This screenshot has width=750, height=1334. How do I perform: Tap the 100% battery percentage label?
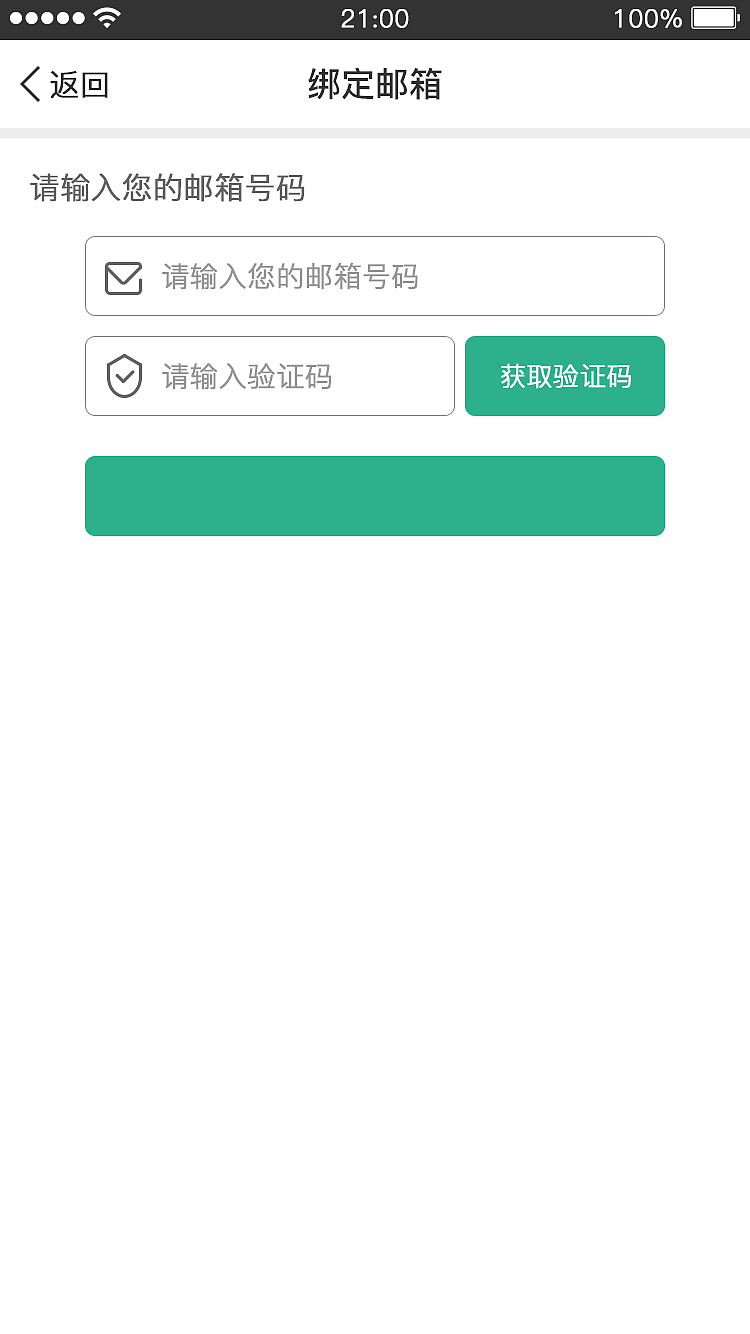(x=646, y=16)
